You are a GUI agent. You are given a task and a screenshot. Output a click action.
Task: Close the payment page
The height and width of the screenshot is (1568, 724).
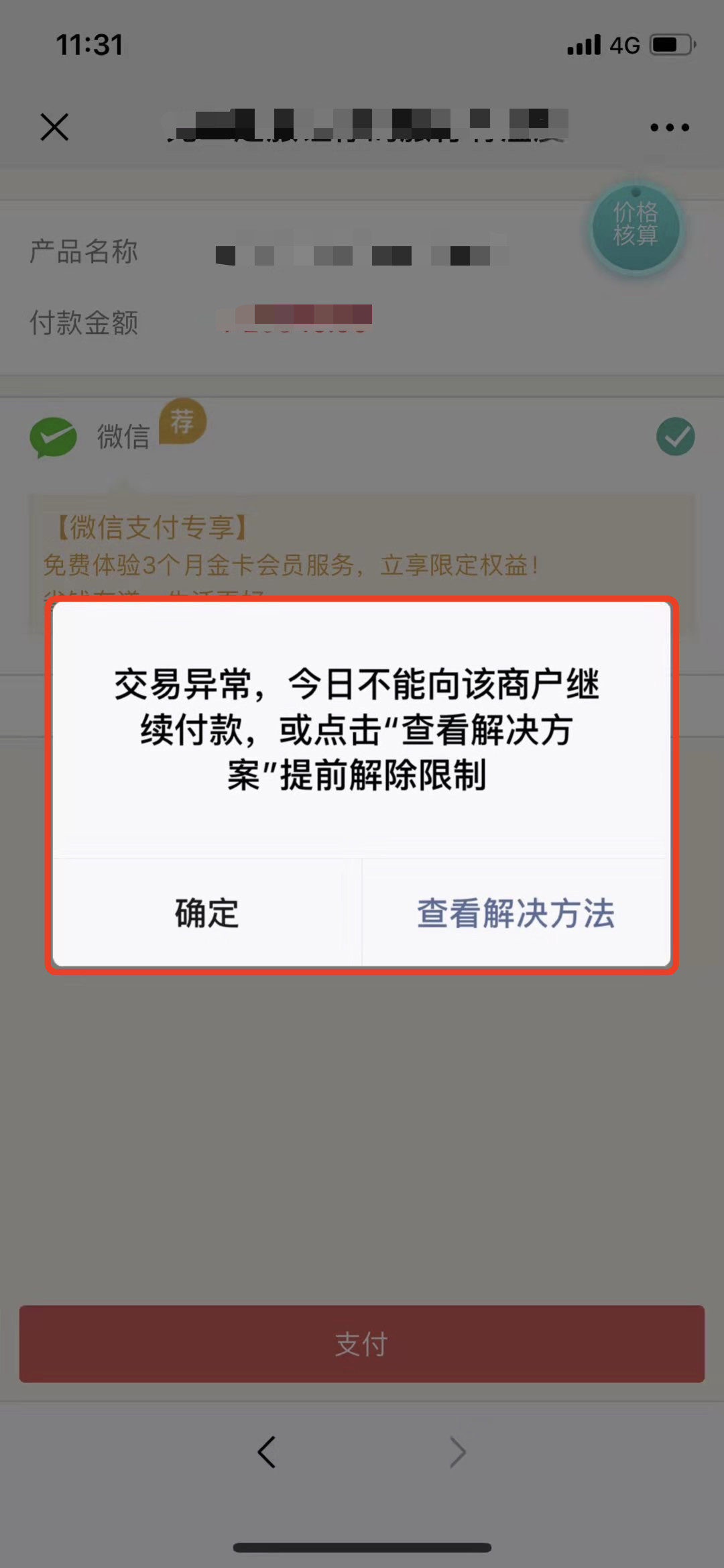pos(54,127)
